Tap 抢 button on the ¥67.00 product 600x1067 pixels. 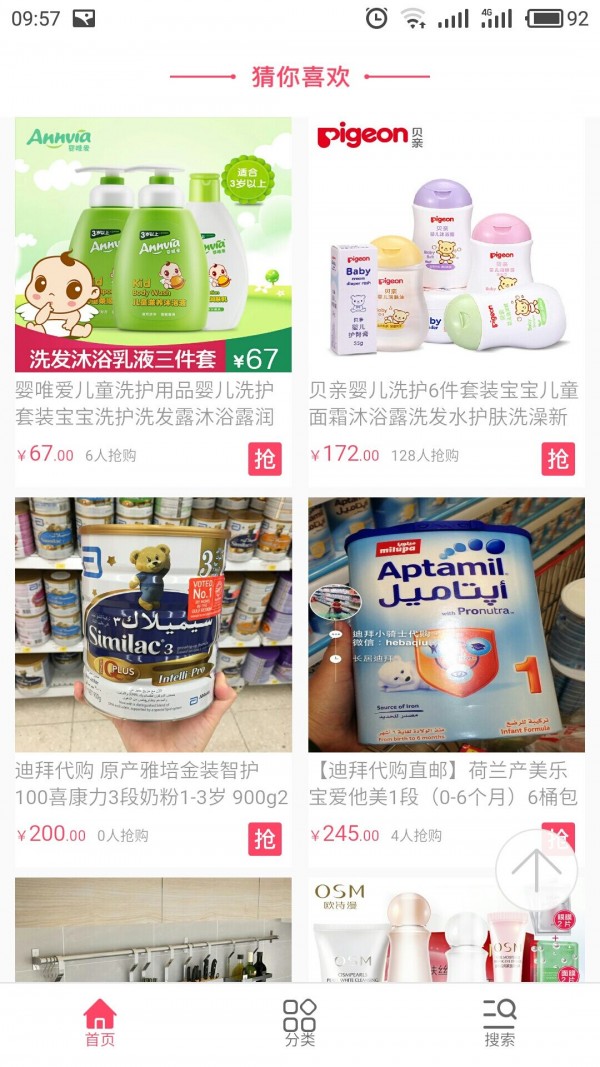[265, 458]
